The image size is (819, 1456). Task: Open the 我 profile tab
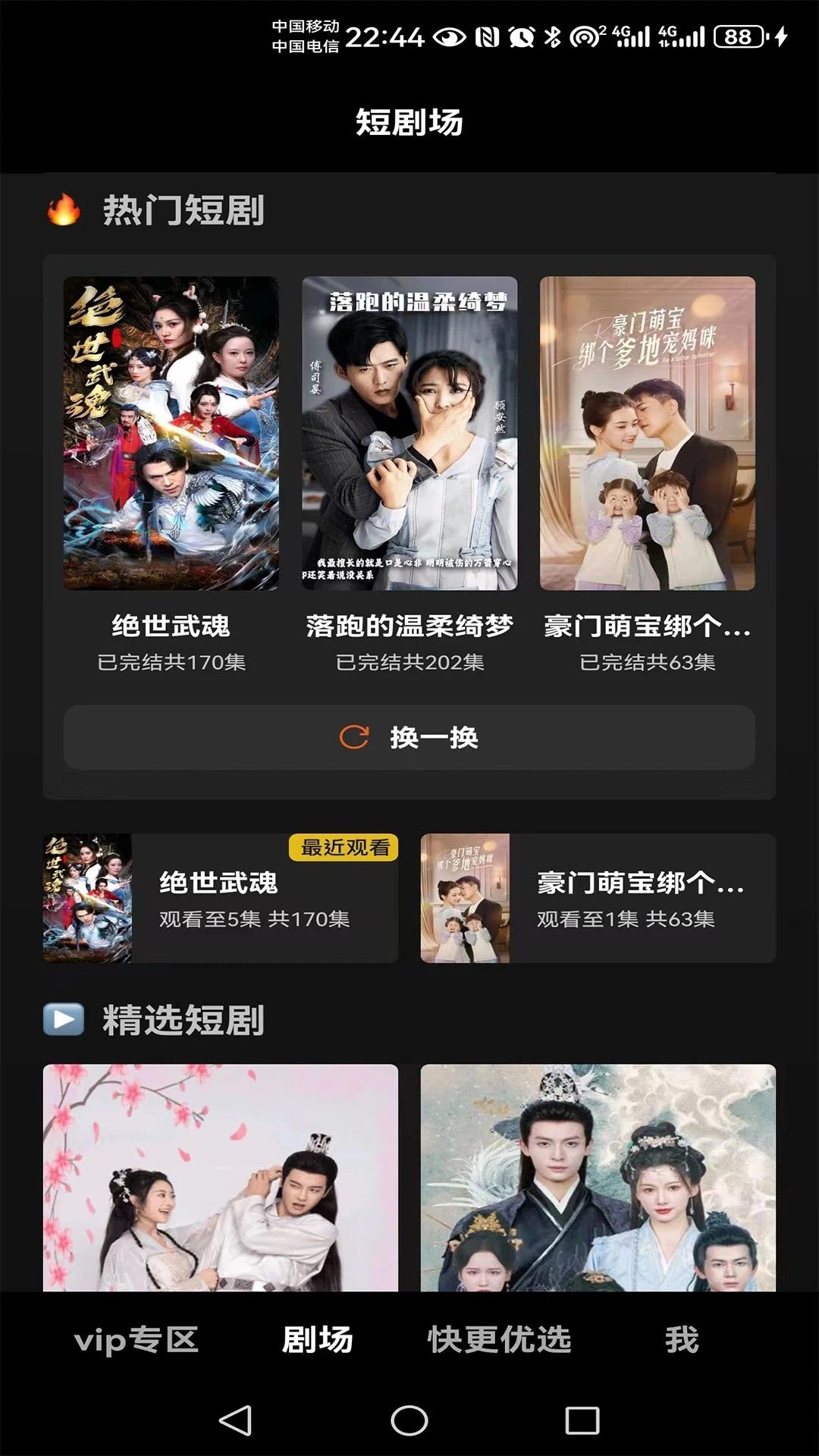[x=681, y=1339]
